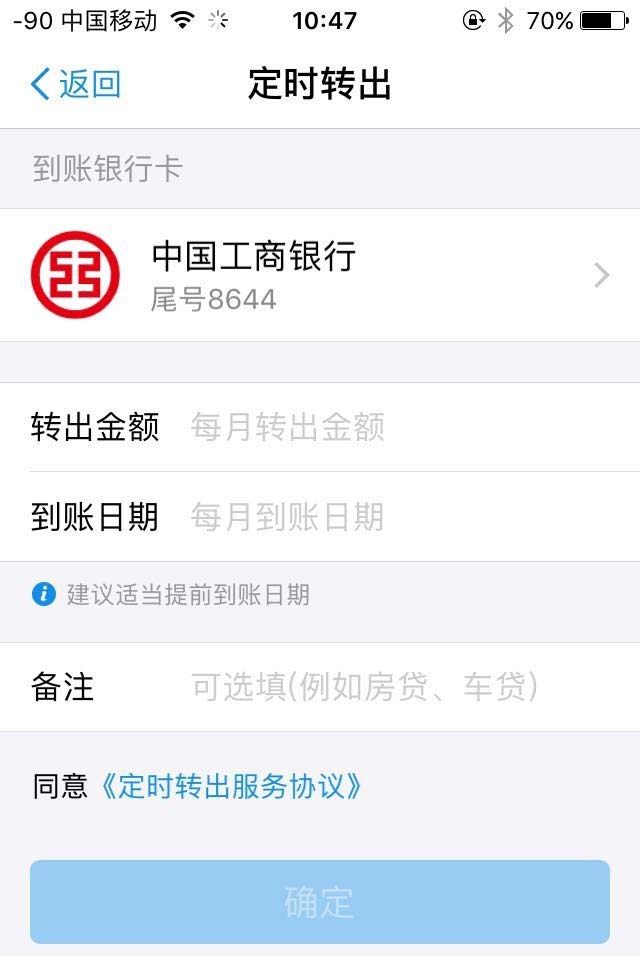Tap the 确定 button
The image size is (640, 956).
coord(320,901)
